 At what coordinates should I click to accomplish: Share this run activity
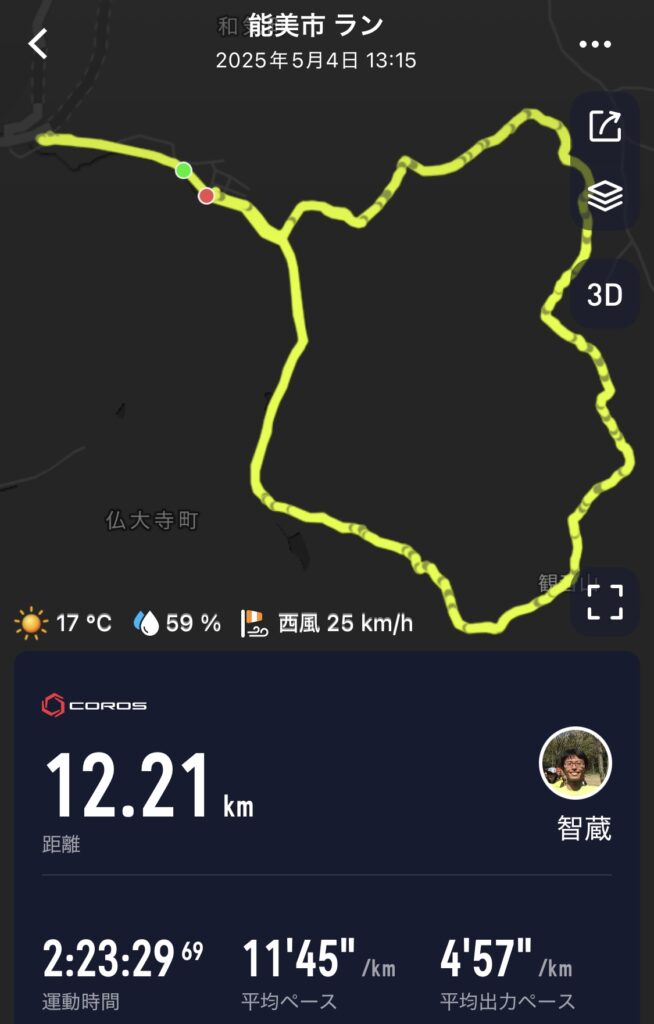click(x=605, y=127)
